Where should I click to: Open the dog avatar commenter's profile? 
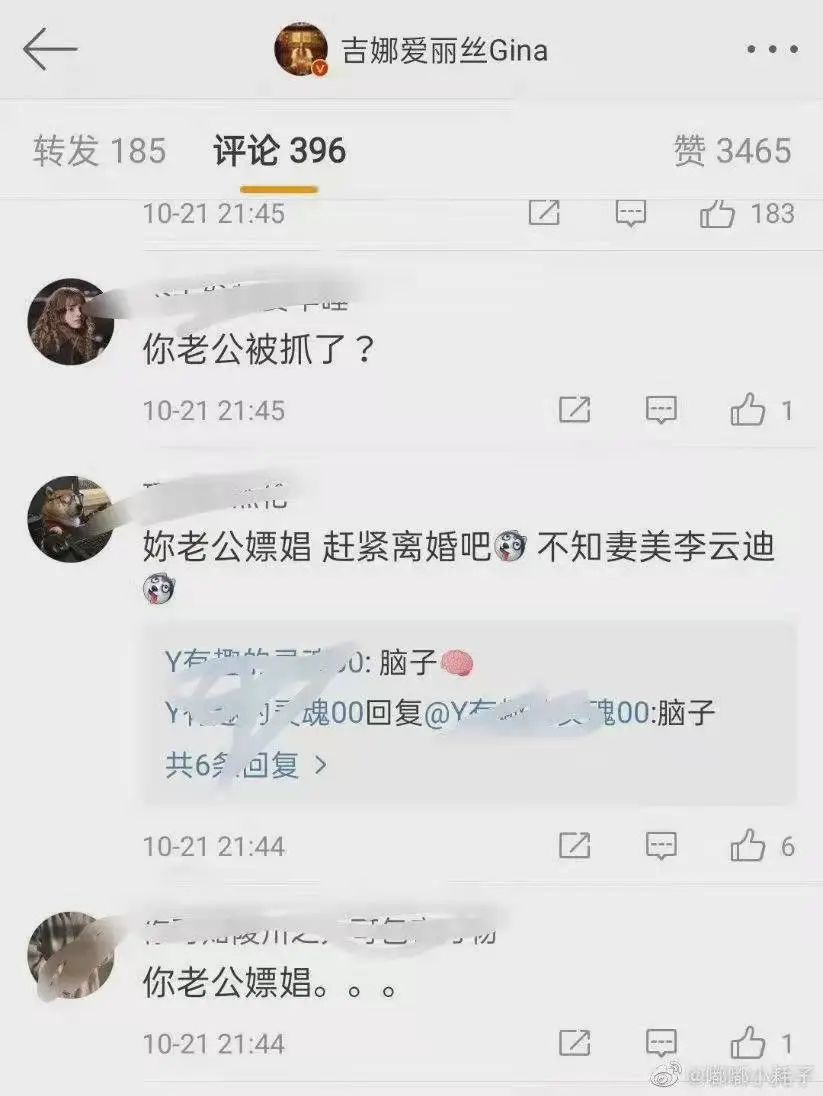pyautogui.click(x=70, y=519)
